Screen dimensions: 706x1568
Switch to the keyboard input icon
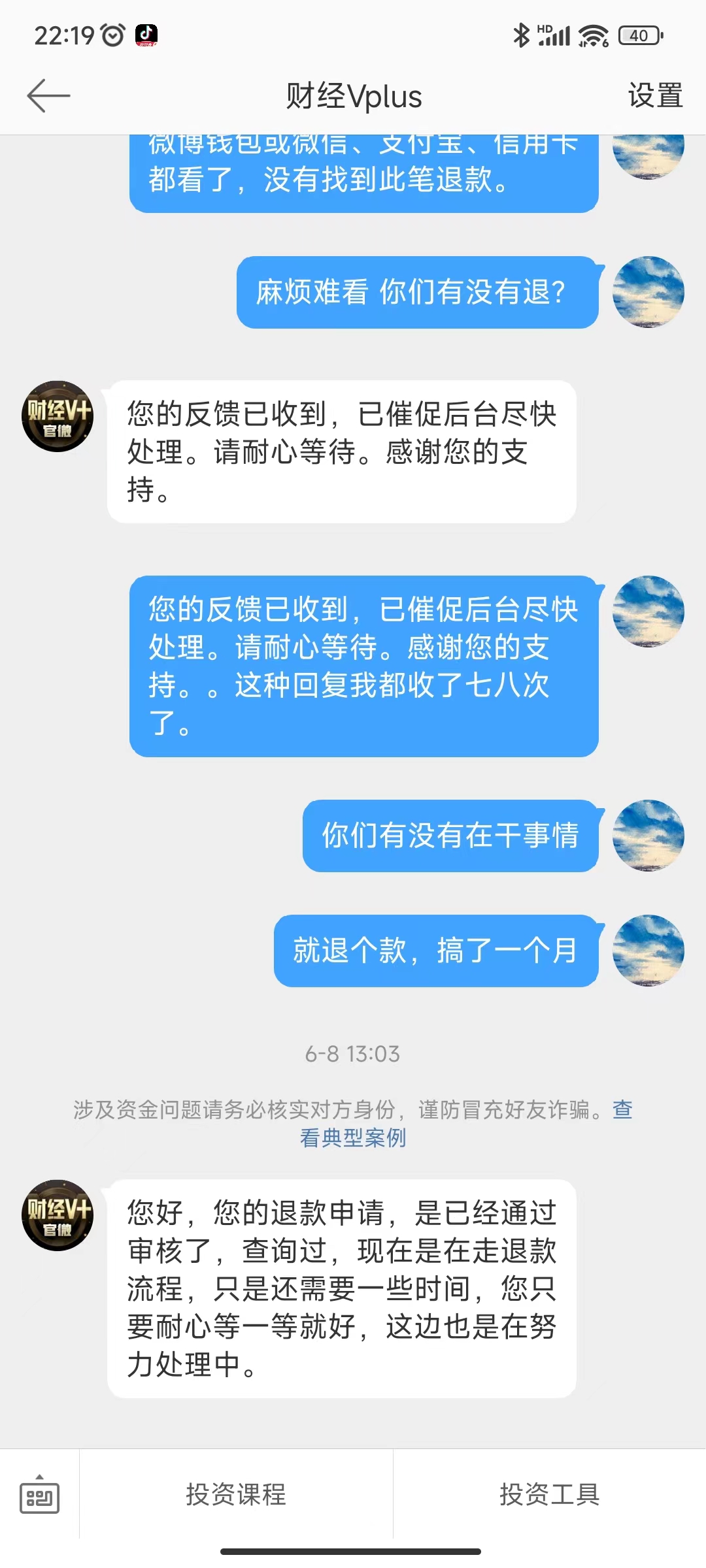click(40, 1495)
